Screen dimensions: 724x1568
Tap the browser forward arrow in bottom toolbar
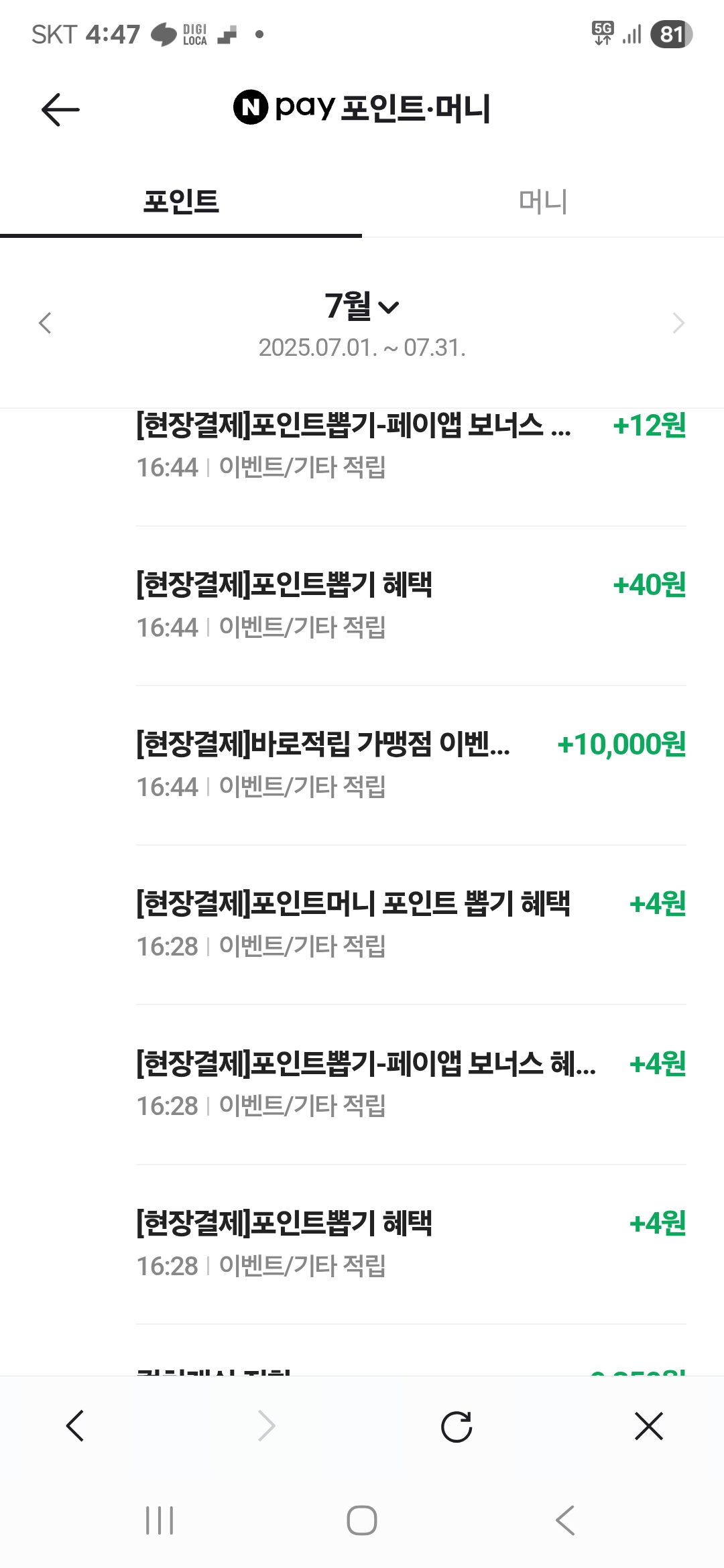point(266,1426)
